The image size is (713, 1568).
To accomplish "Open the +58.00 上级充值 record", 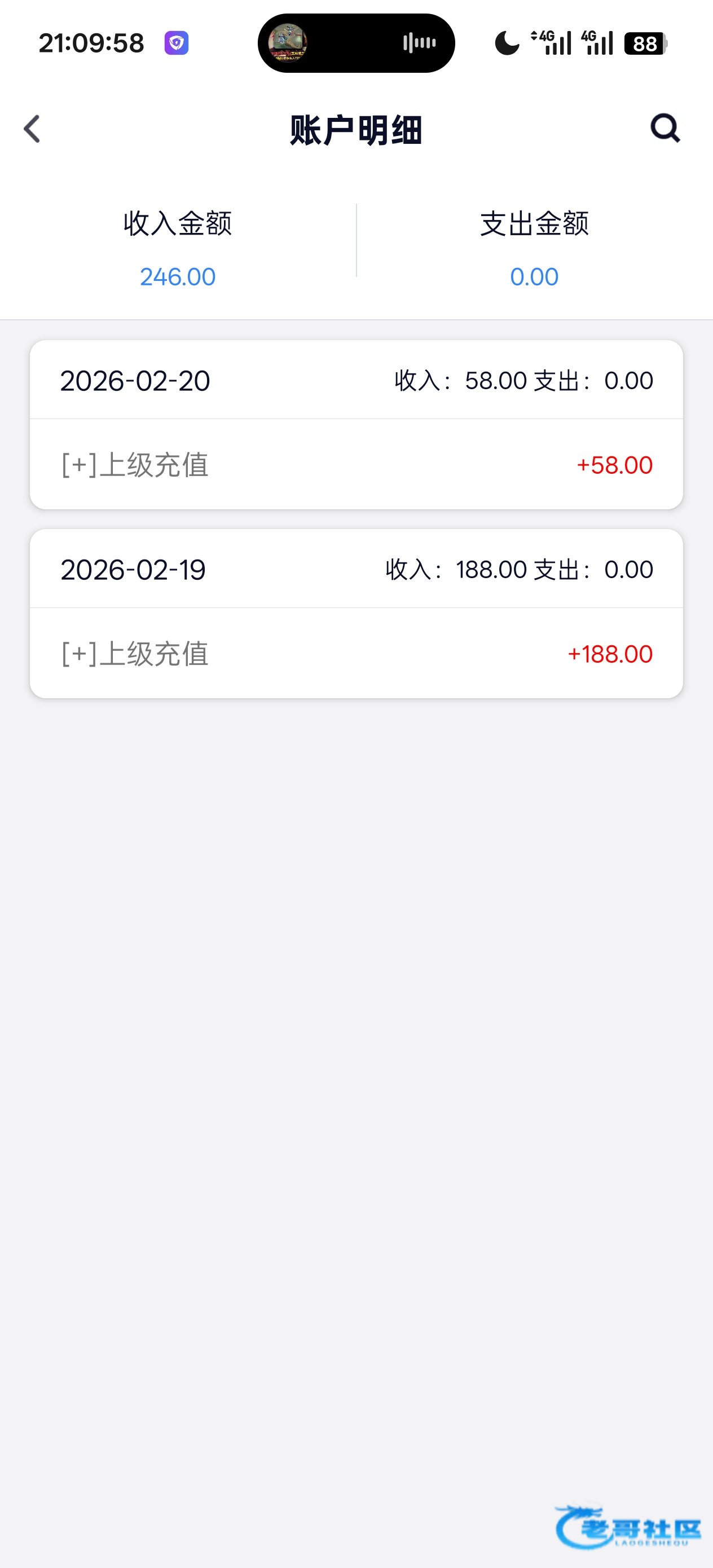I will [356, 465].
